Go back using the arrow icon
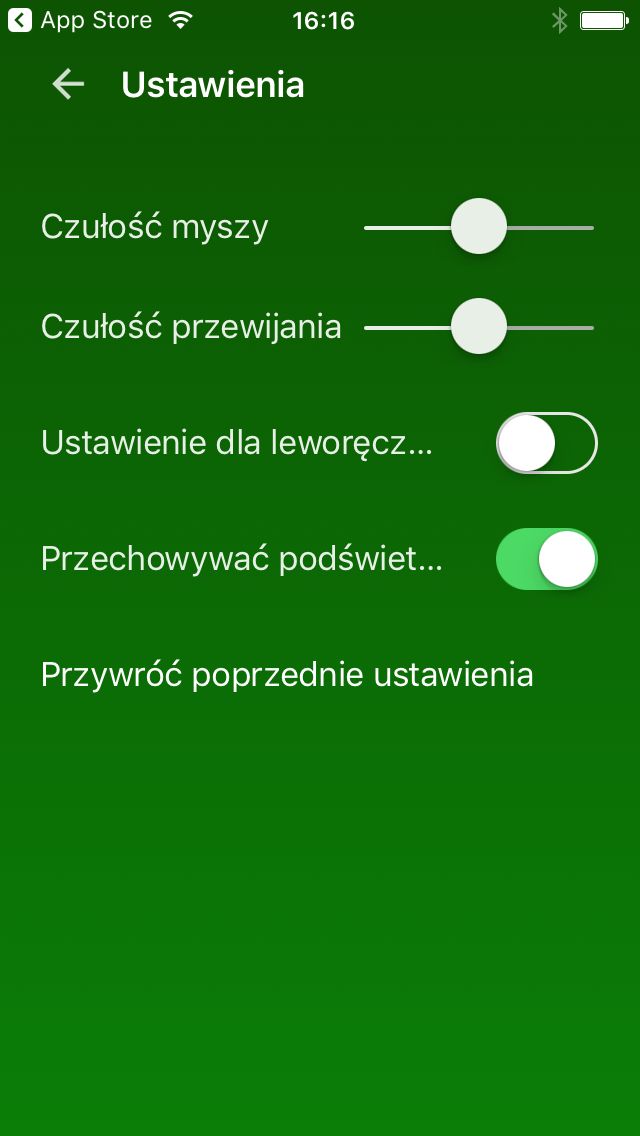 pyautogui.click(x=68, y=85)
